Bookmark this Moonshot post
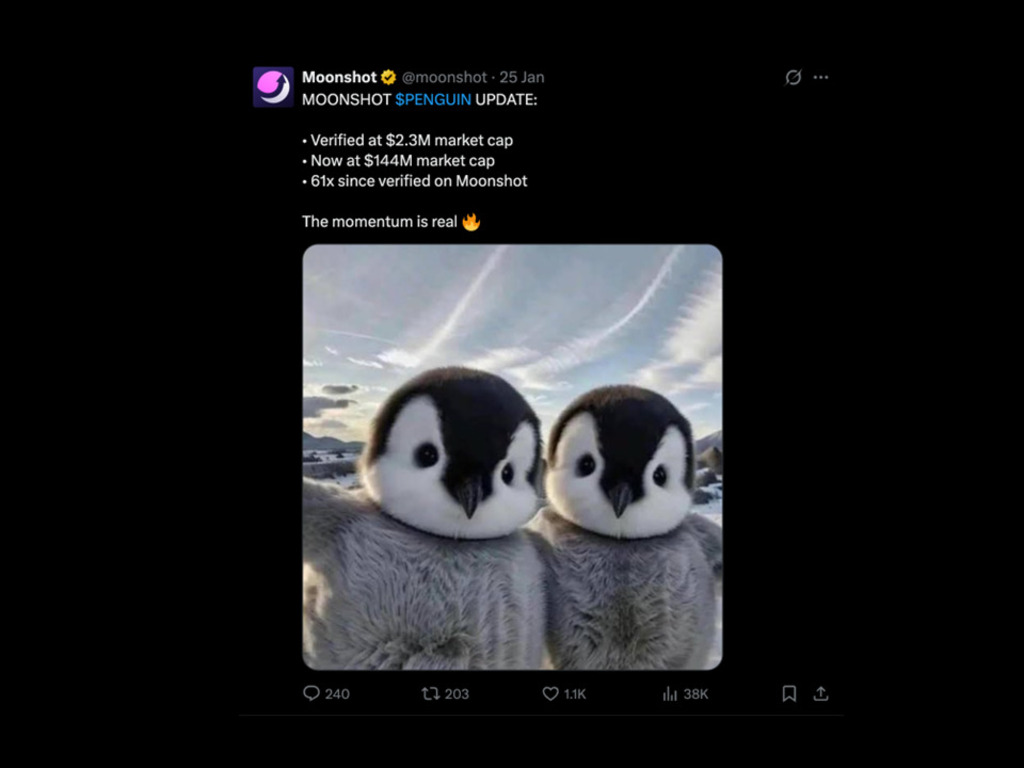This screenshot has height=768, width=1024. point(789,693)
